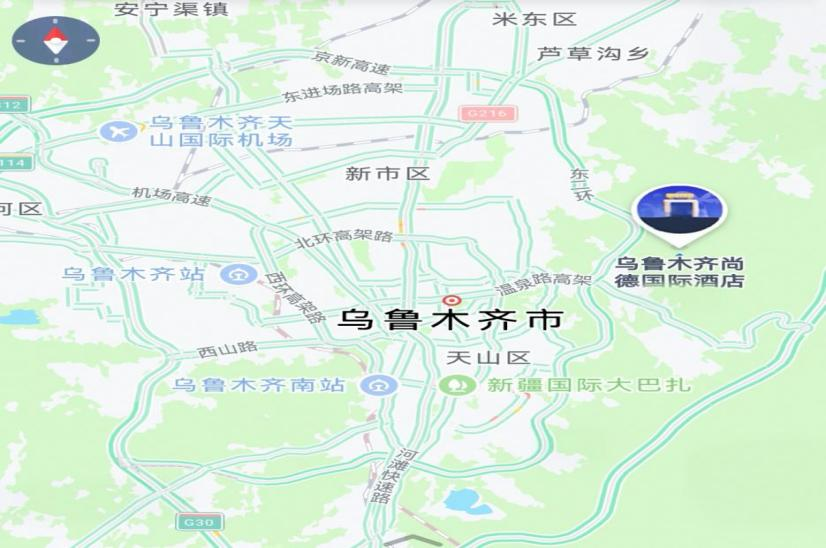Select the 乌鲁木齐站 railway station marker

238,273
